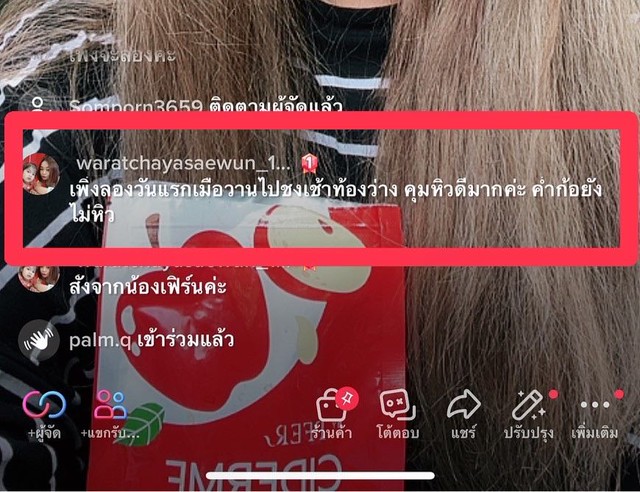Open palm.q's profile from join notice
Screen dimensions: 640x492
click(96, 340)
